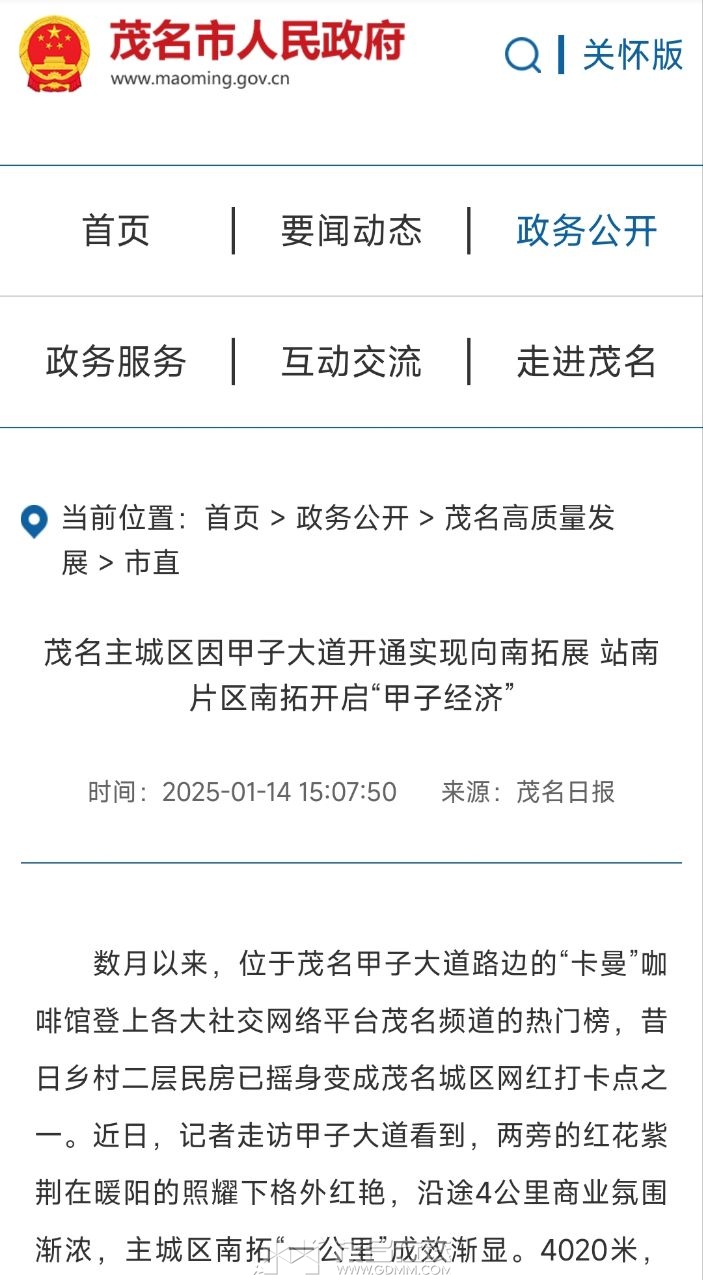Tap 首页 in the breadcrumb path
703x1280 pixels.
232,518
